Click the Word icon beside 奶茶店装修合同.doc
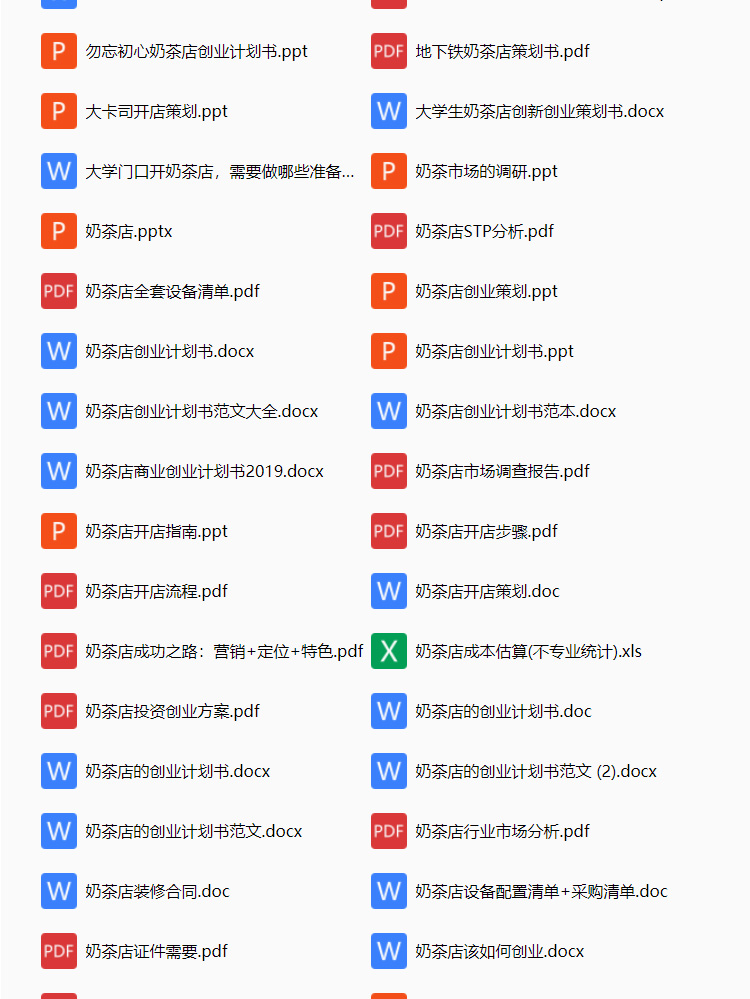Screen dimensions: 750x999 click(59, 891)
